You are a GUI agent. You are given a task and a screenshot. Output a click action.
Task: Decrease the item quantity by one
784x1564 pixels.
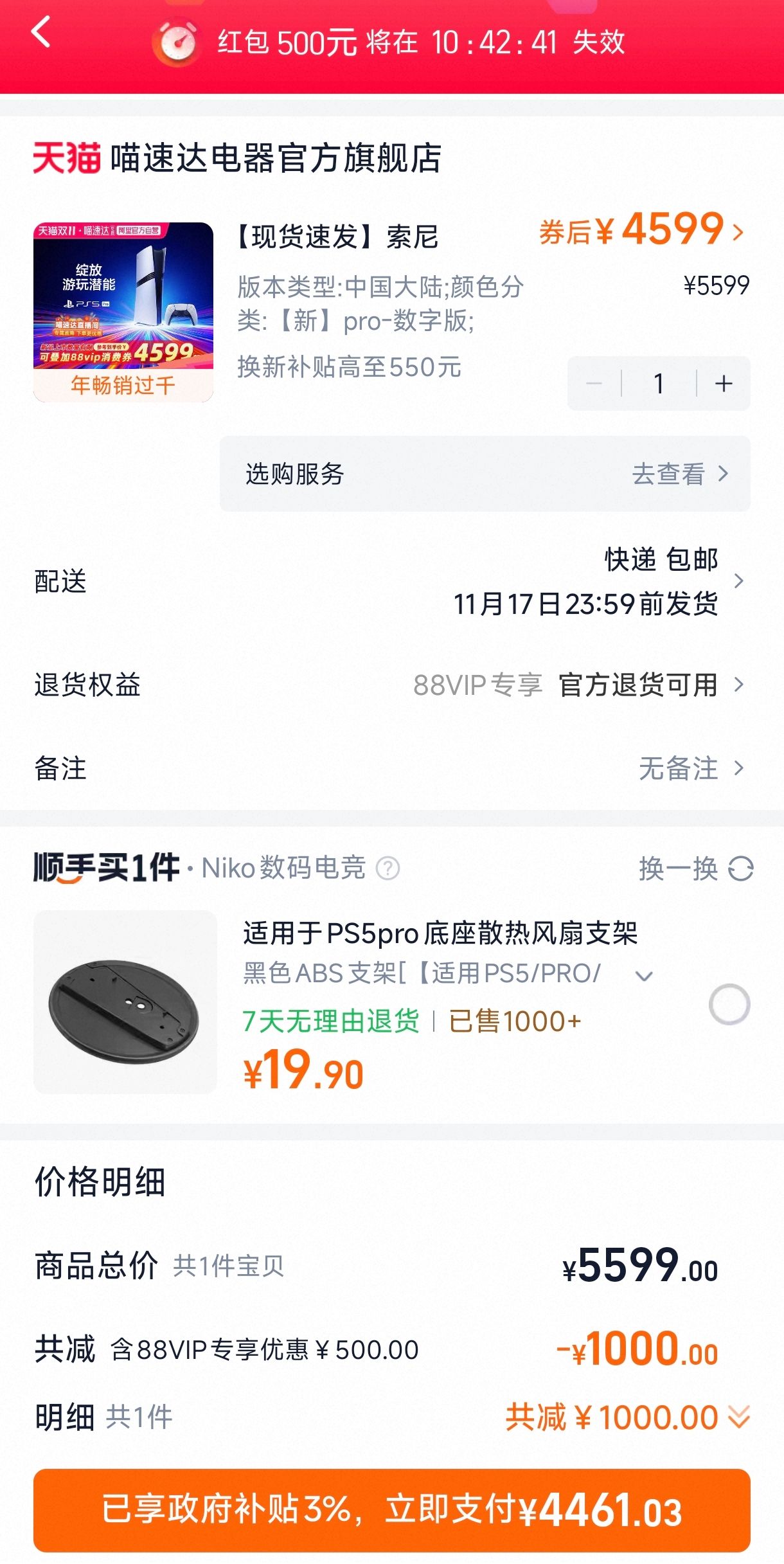[x=594, y=384]
